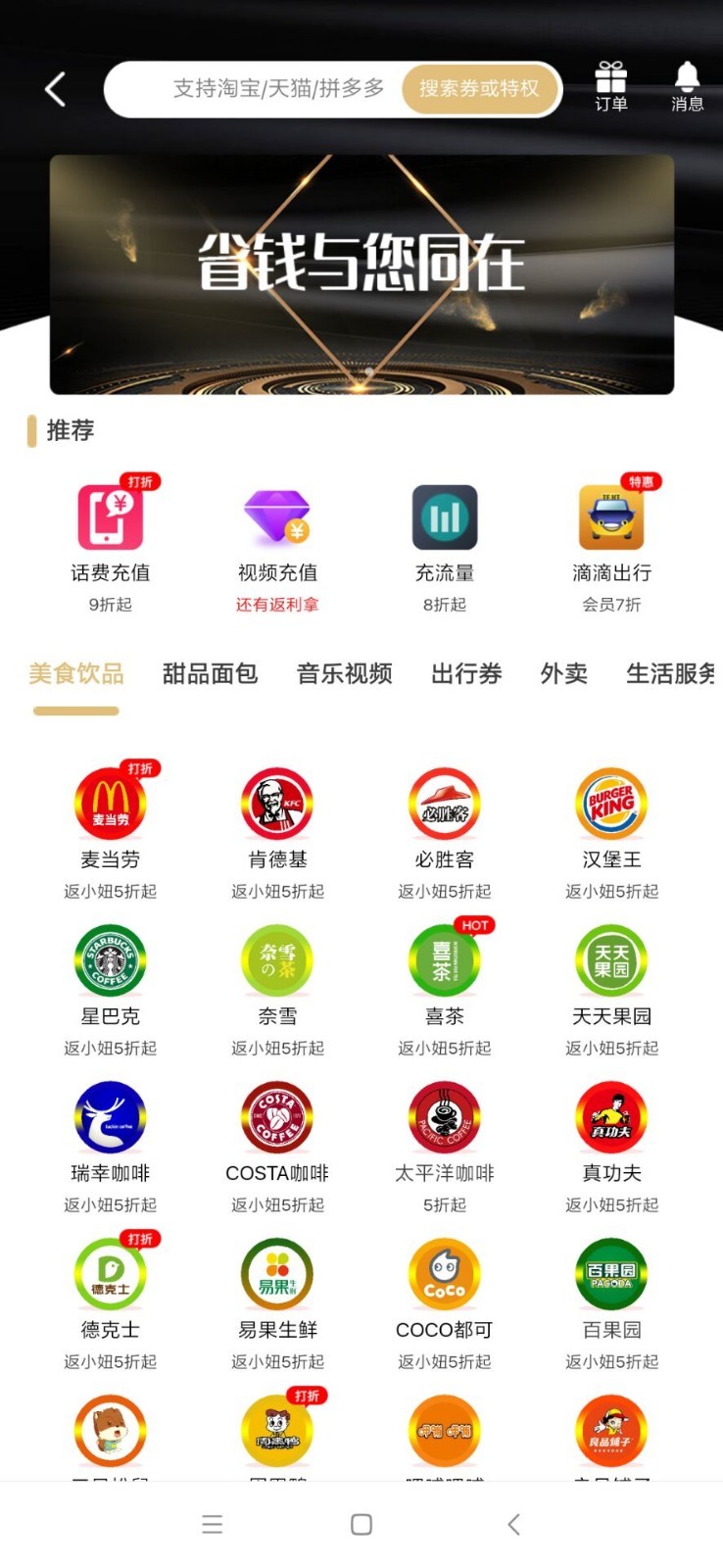Switch to the 外卖 tab
Screen dimensions: 723x1568
coord(563,674)
